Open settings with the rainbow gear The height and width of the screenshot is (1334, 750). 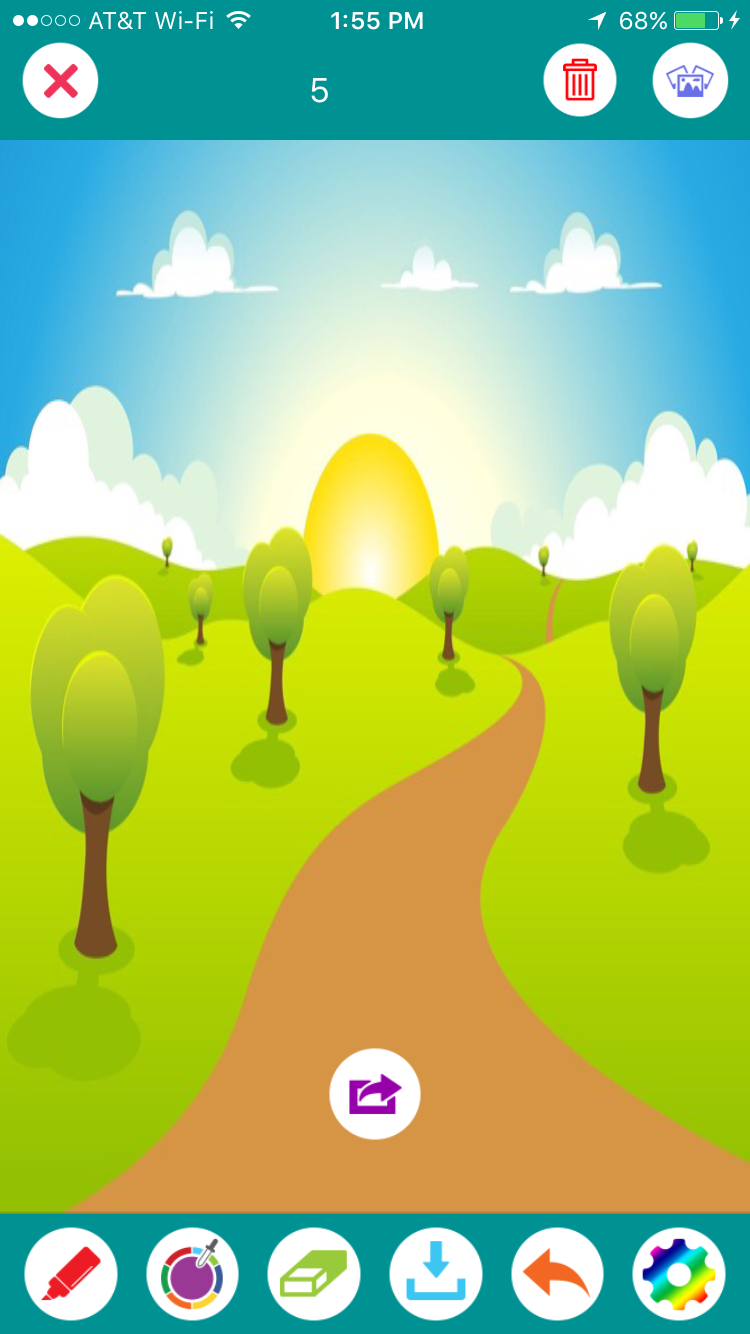679,1274
